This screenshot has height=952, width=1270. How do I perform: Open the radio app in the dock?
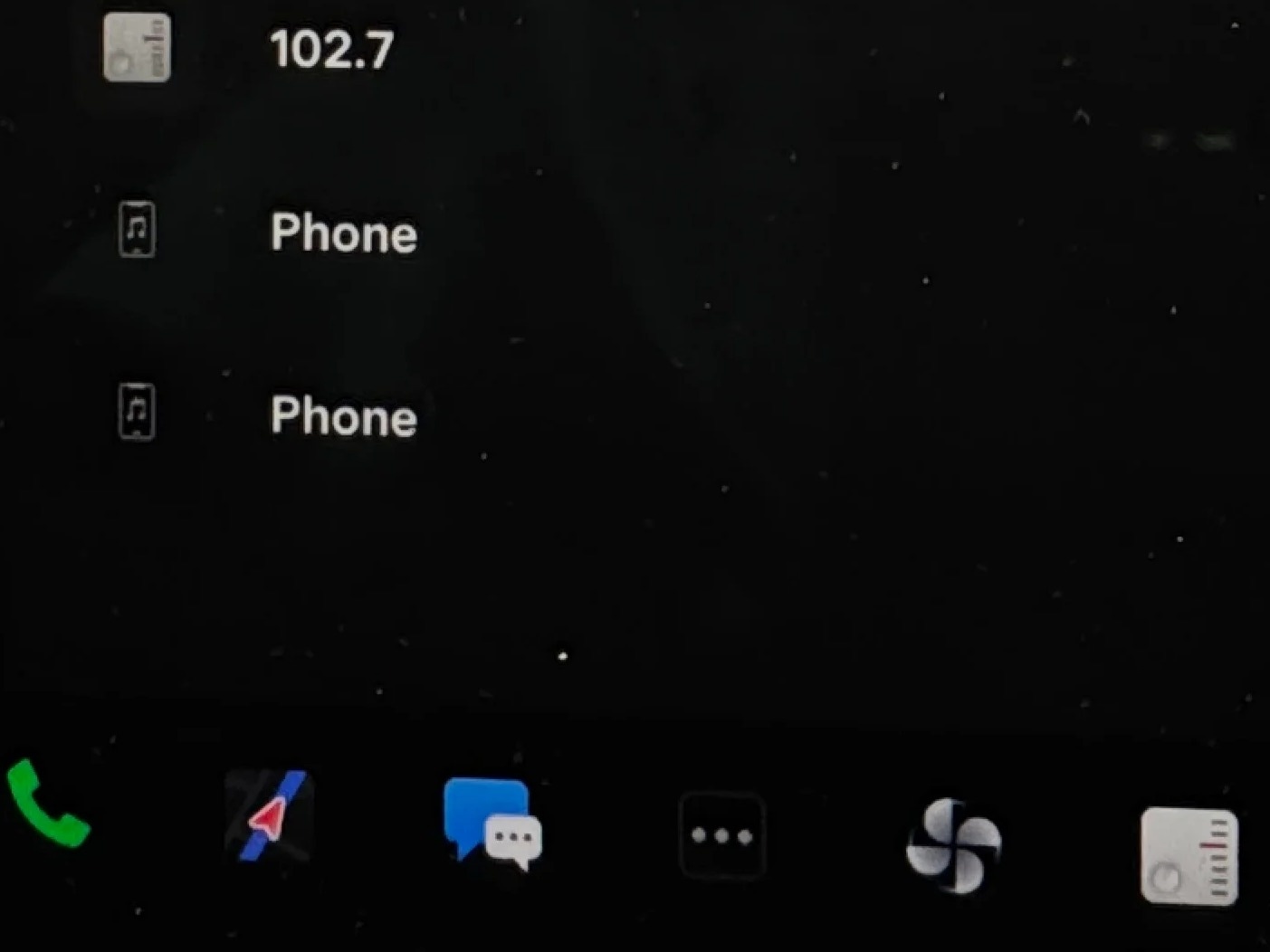(x=1189, y=856)
